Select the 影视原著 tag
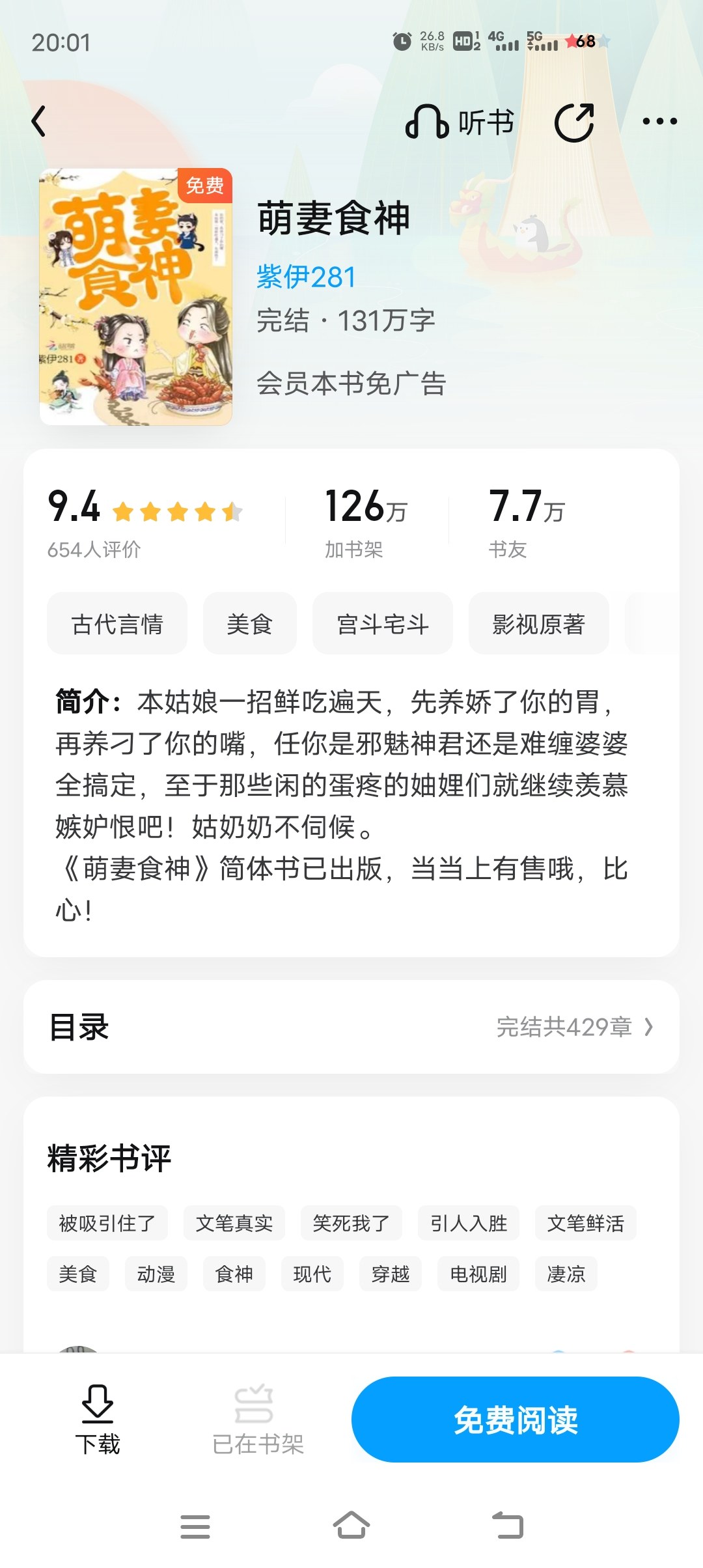The height and width of the screenshot is (1568, 703). pyautogui.click(x=538, y=624)
